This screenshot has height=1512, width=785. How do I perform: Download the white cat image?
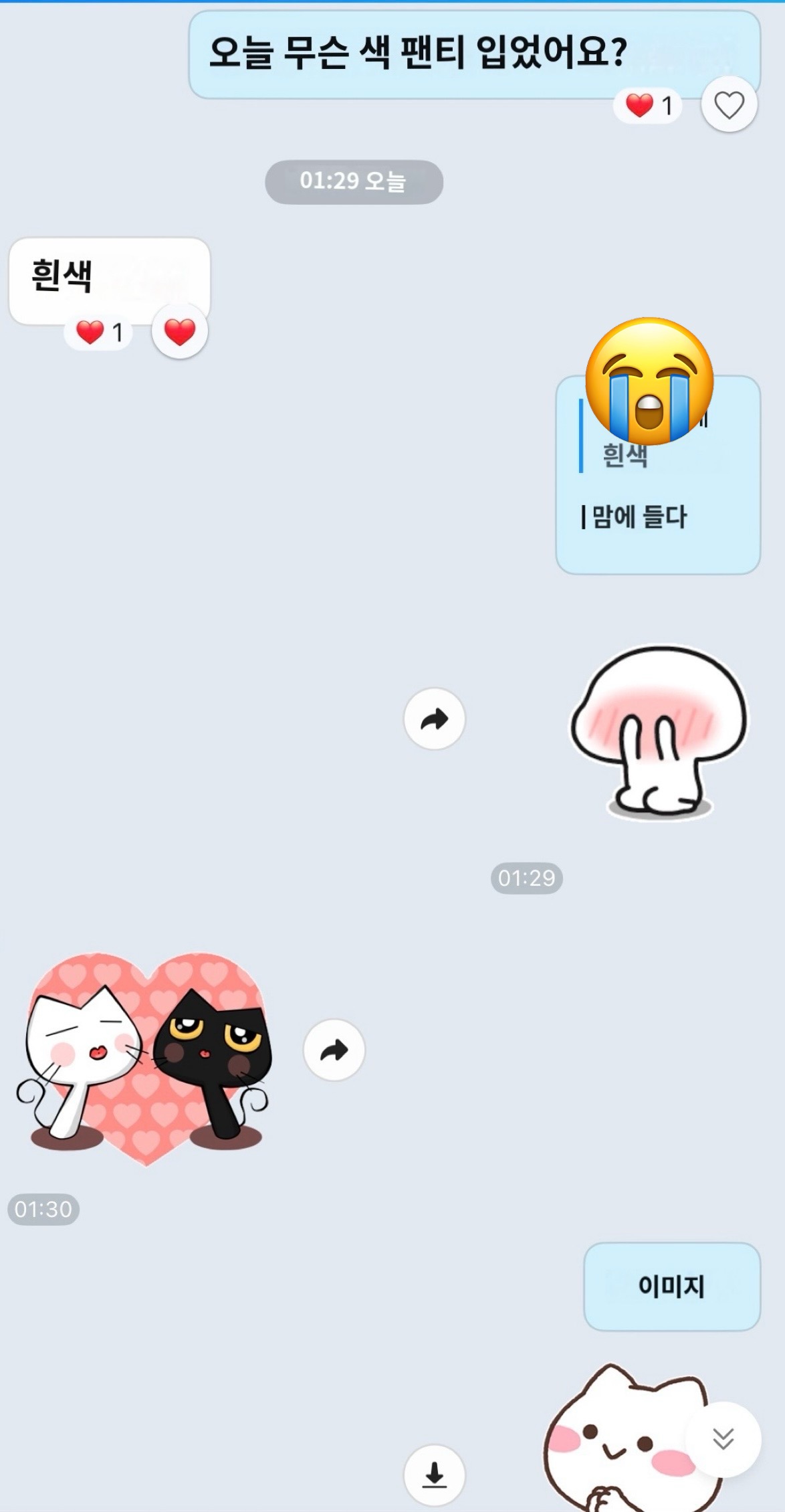tap(434, 1475)
